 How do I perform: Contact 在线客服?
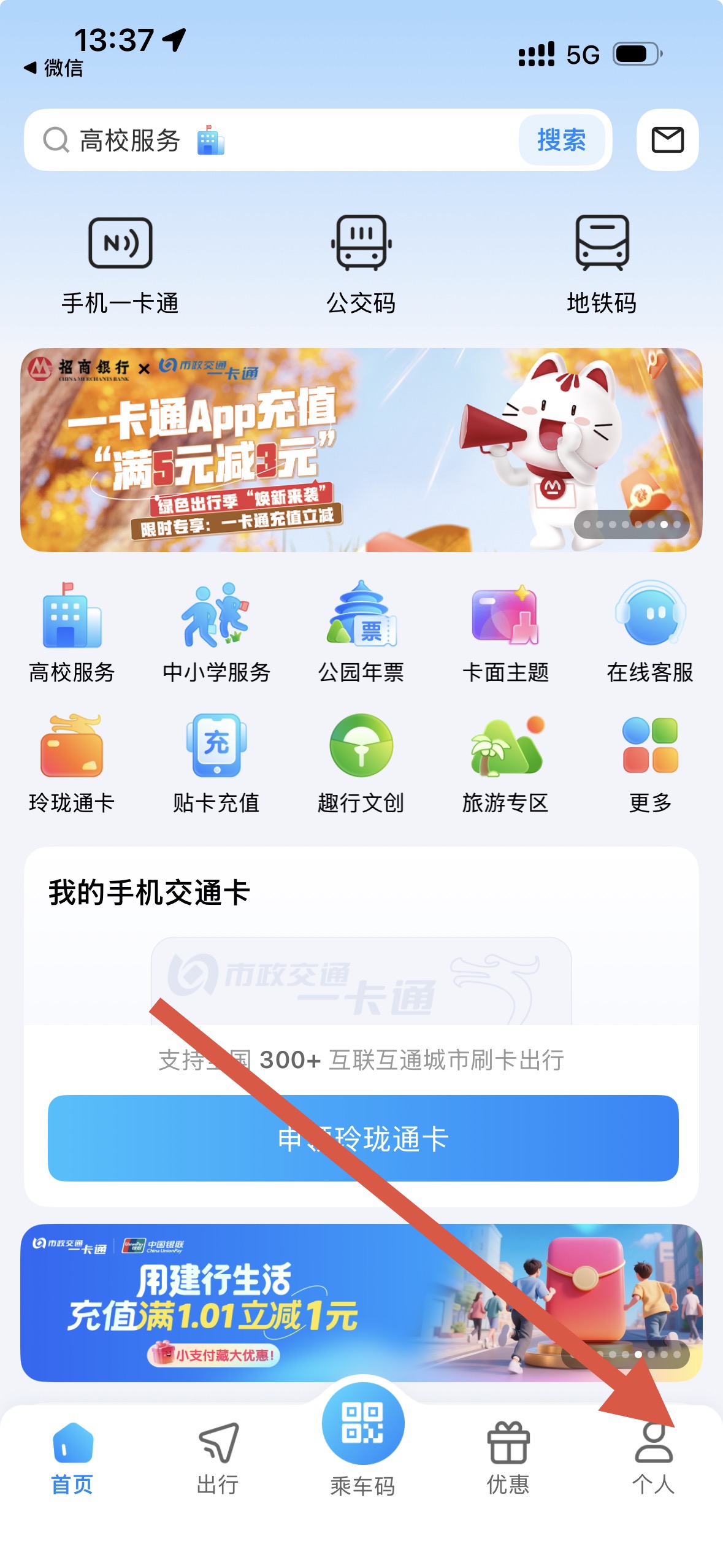pyautogui.click(x=650, y=633)
